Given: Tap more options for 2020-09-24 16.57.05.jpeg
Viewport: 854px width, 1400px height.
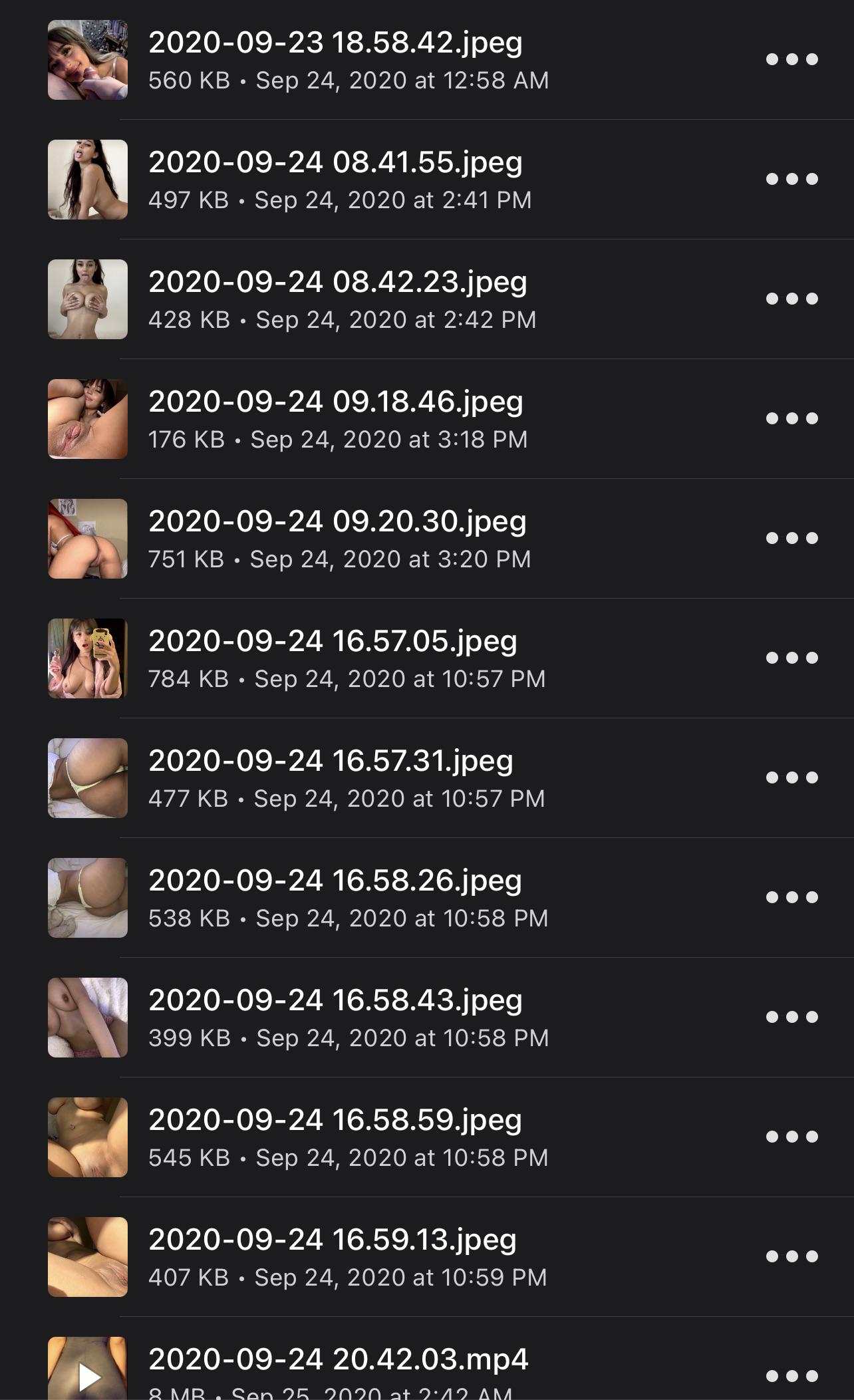Looking at the screenshot, I should 791,658.
